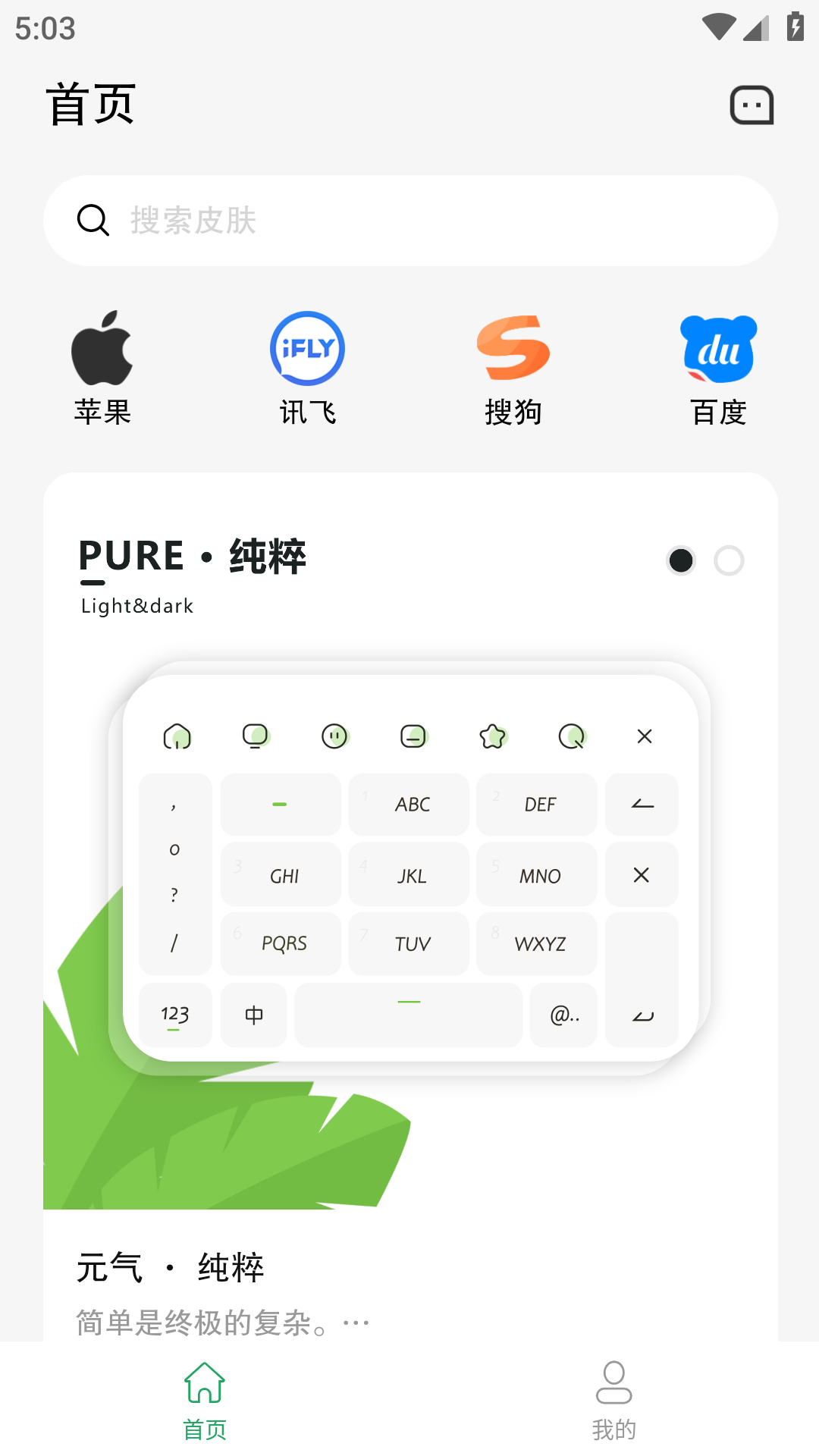Open the chat message icon
The width and height of the screenshot is (819, 1456).
point(751,105)
